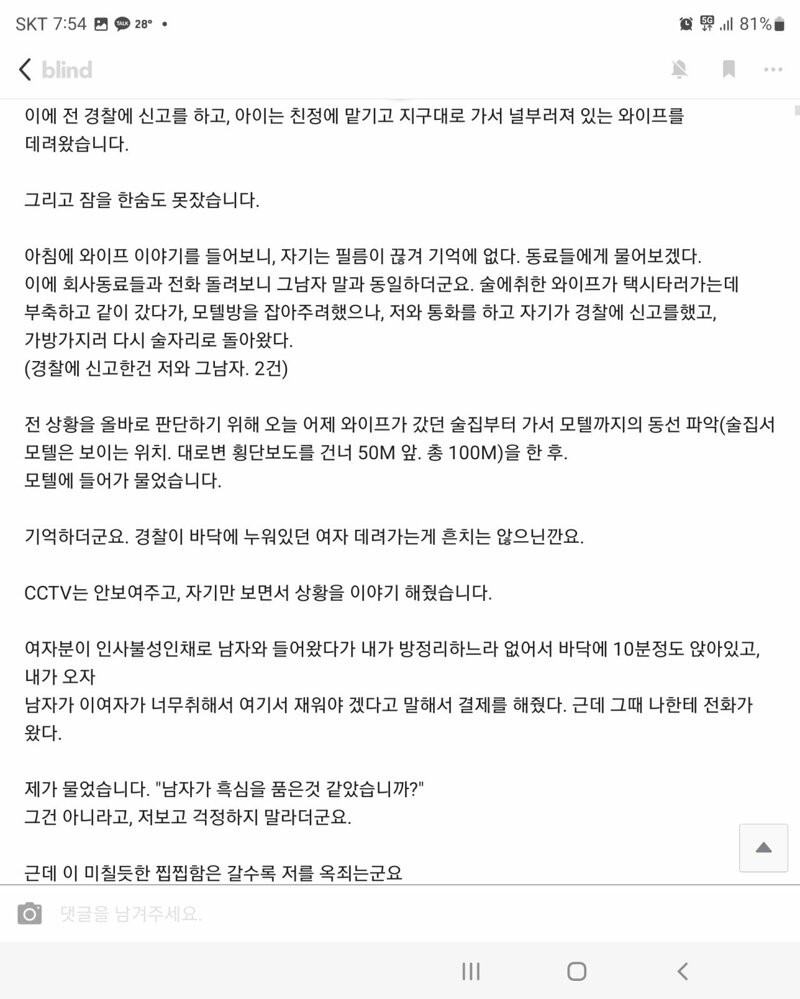Go back using the top-left arrow

(x=25, y=69)
